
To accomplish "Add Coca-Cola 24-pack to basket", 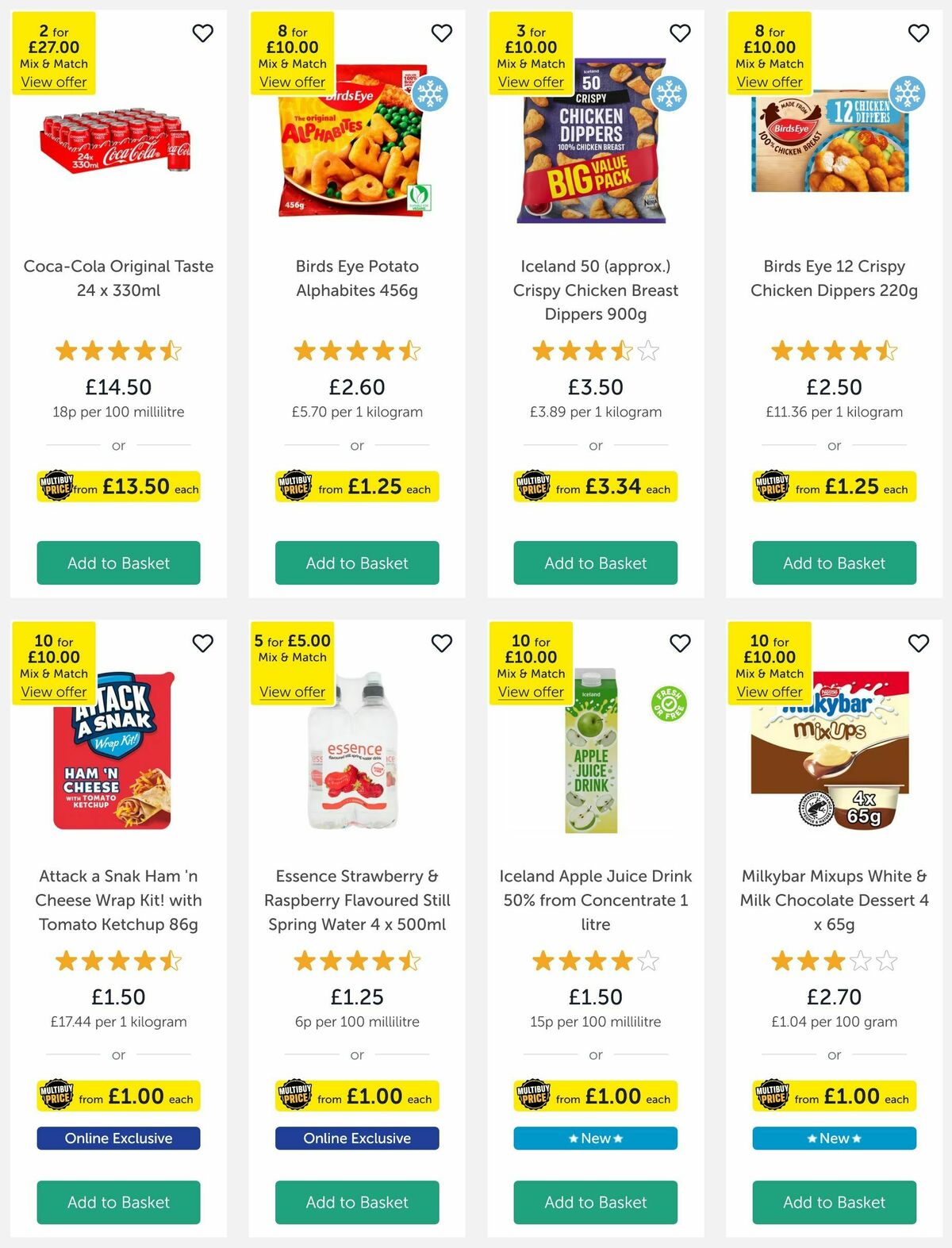I will [118, 563].
